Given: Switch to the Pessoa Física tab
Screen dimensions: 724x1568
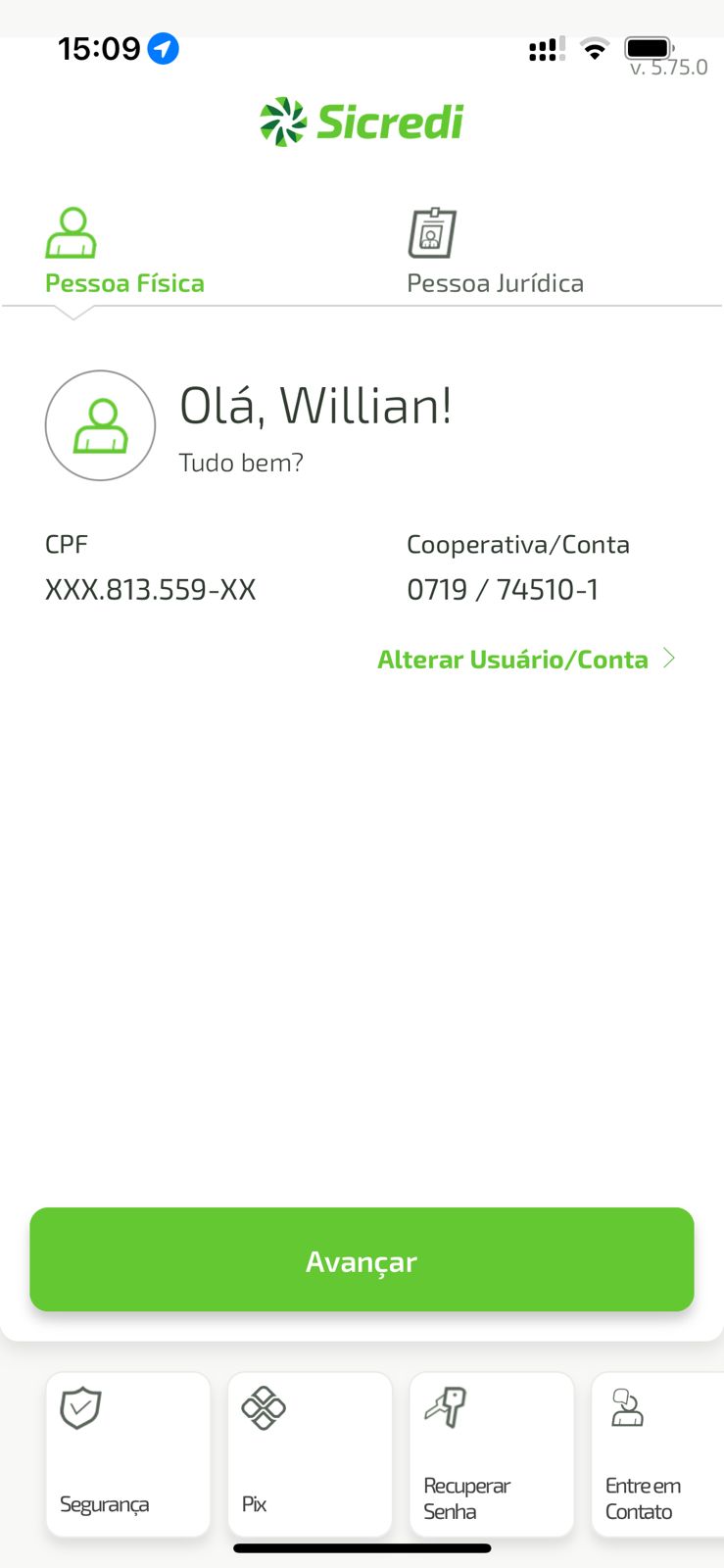Looking at the screenshot, I should point(124,253).
